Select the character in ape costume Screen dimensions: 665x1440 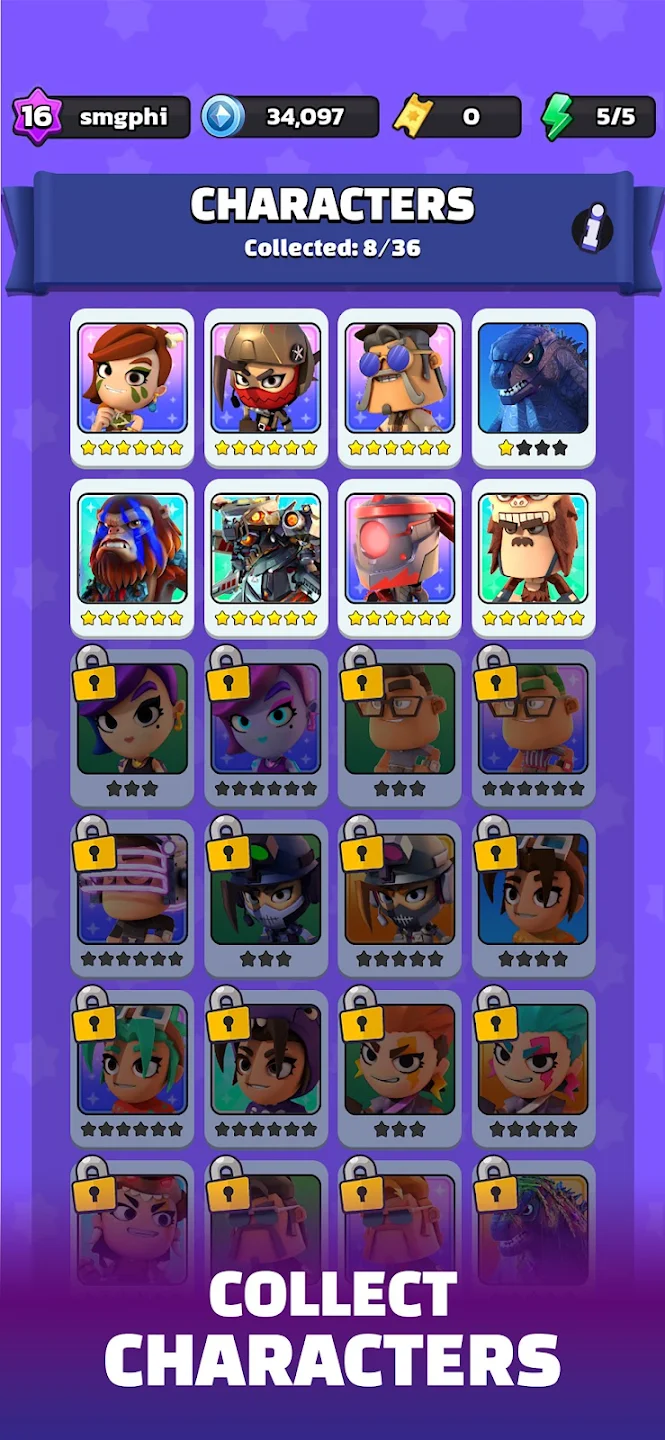533,558
